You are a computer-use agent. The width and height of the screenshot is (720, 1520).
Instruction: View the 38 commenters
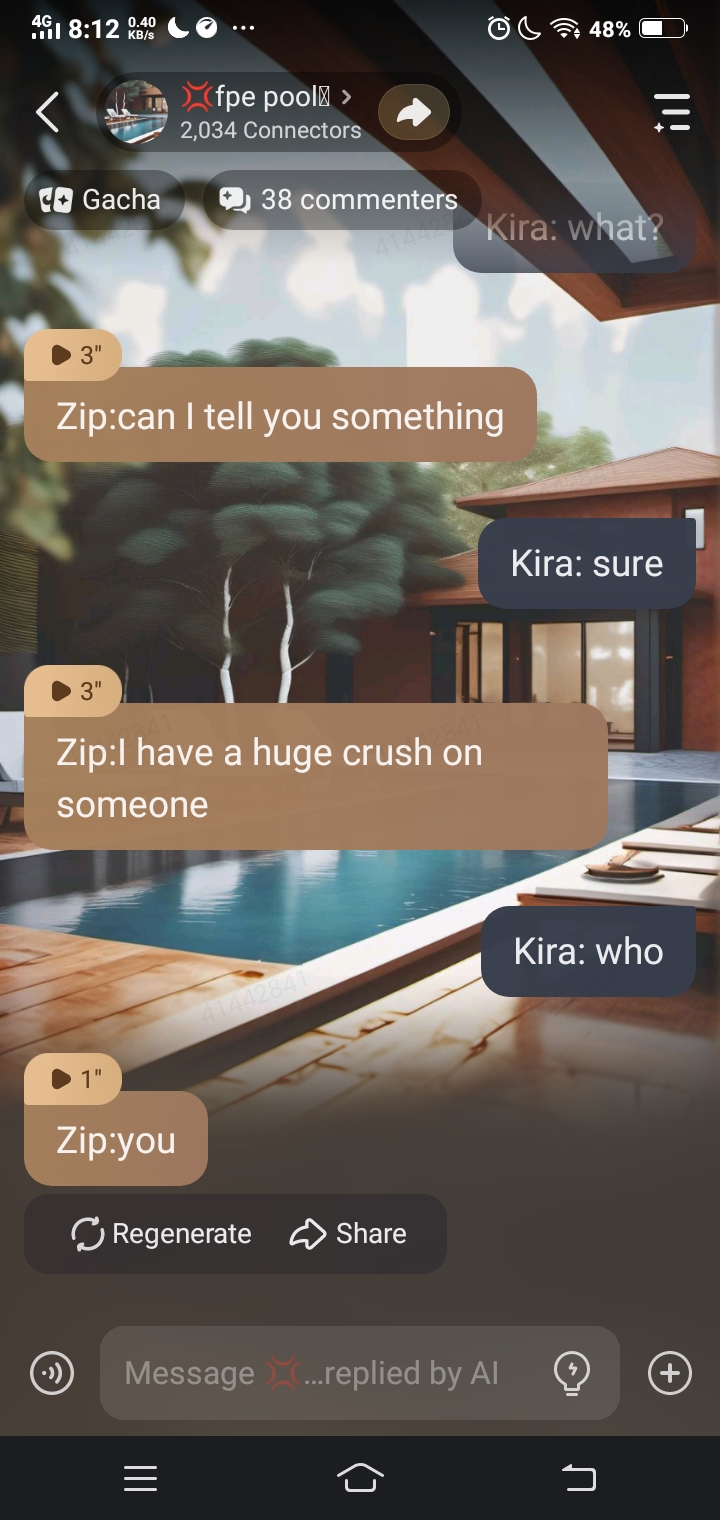click(340, 200)
